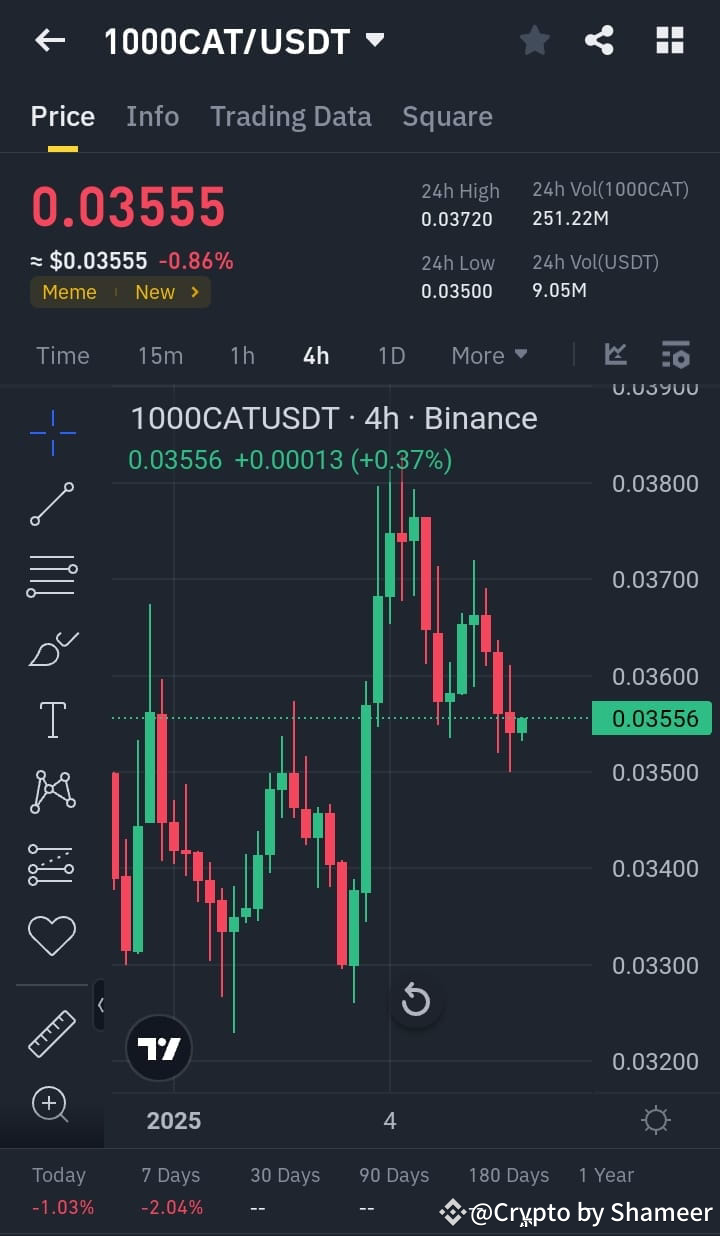Toggle favorite star for 1000CAT/USDT
The image size is (720, 1236).
coord(534,40)
